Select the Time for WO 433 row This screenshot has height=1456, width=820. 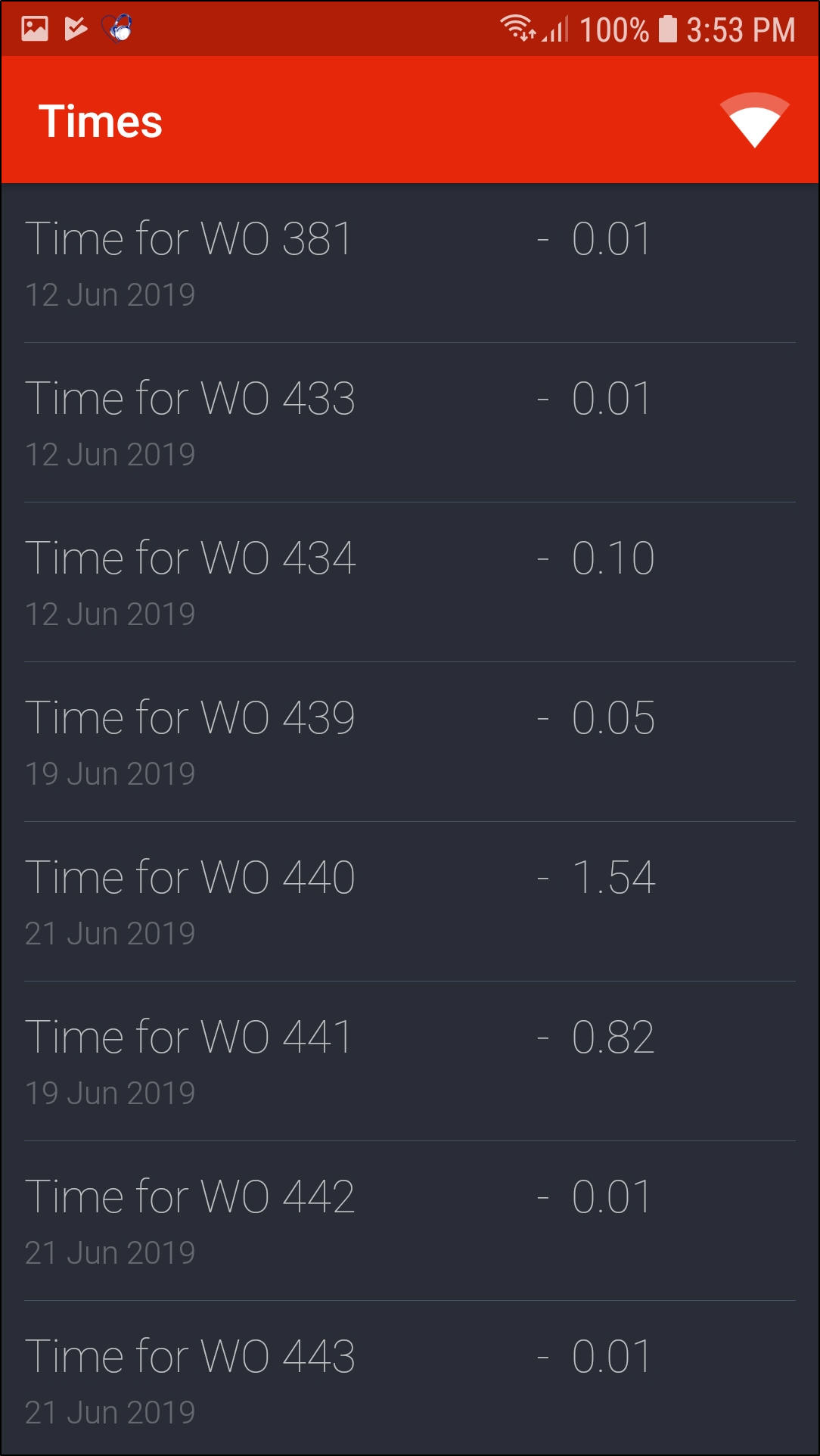[x=408, y=422]
